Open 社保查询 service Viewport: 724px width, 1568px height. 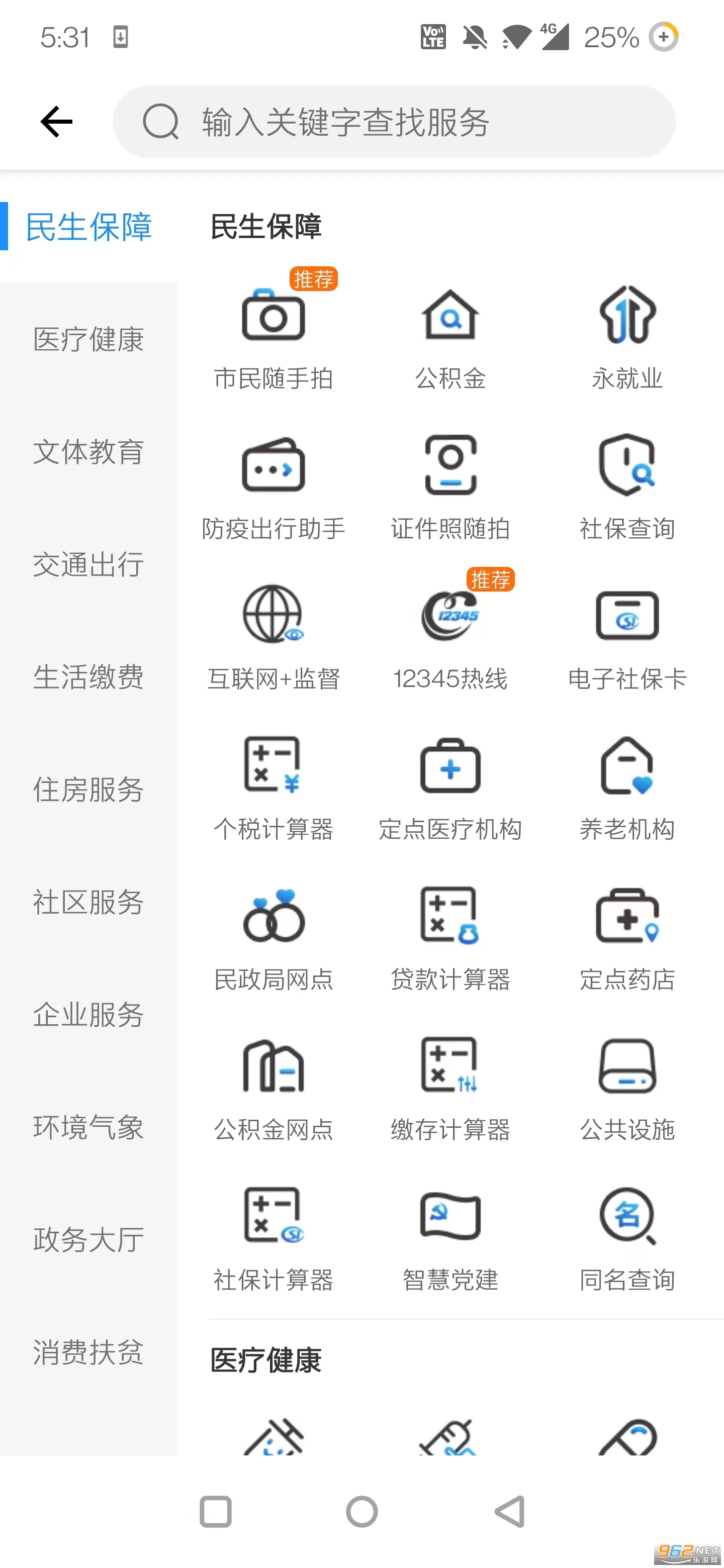coord(627,487)
